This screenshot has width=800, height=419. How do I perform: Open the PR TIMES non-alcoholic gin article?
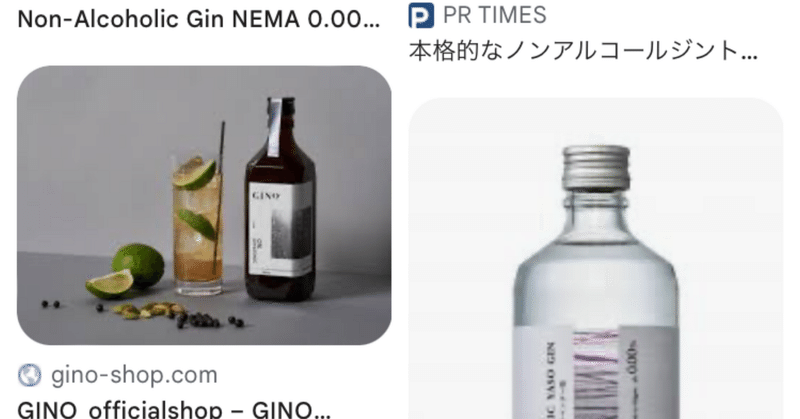[583, 50]
